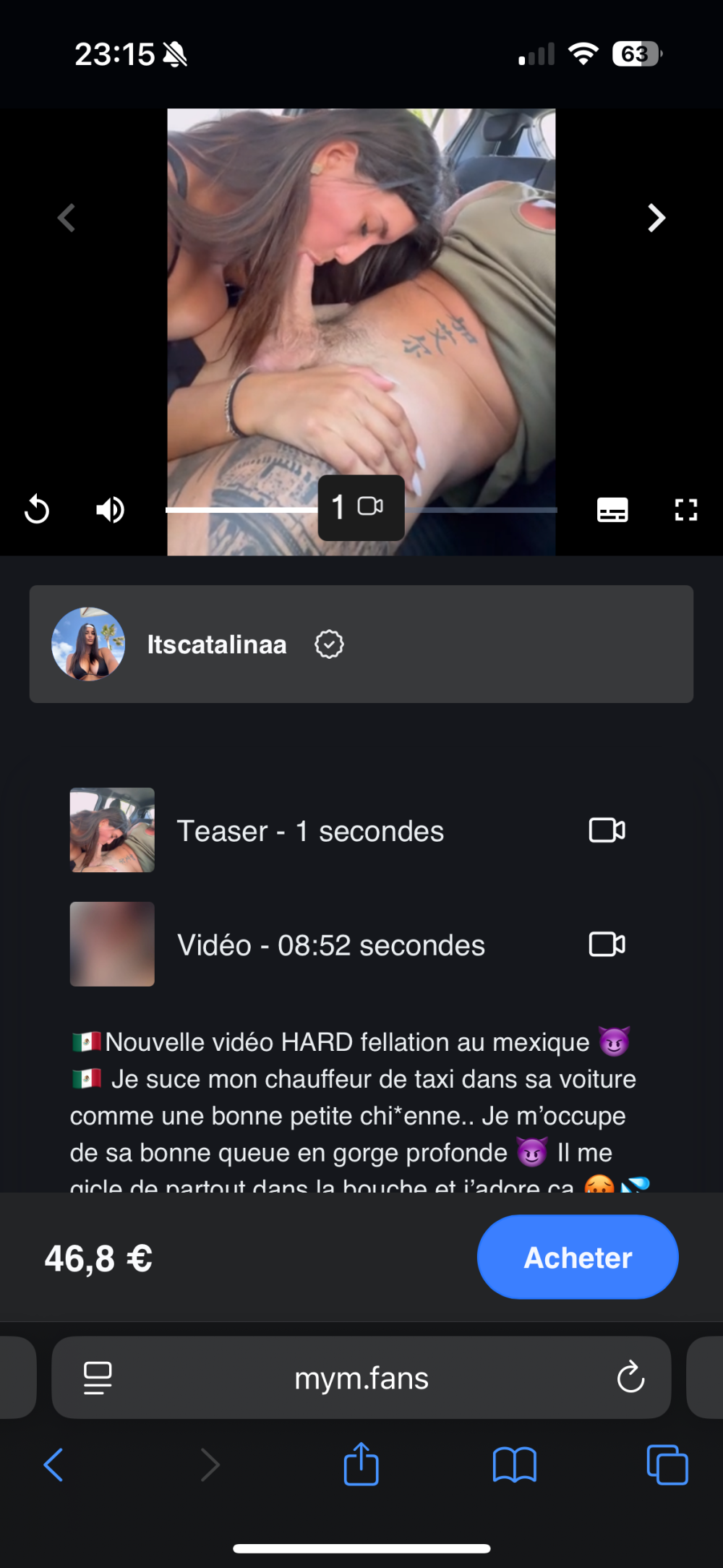Open the browser share sheet

[361, 1465]
